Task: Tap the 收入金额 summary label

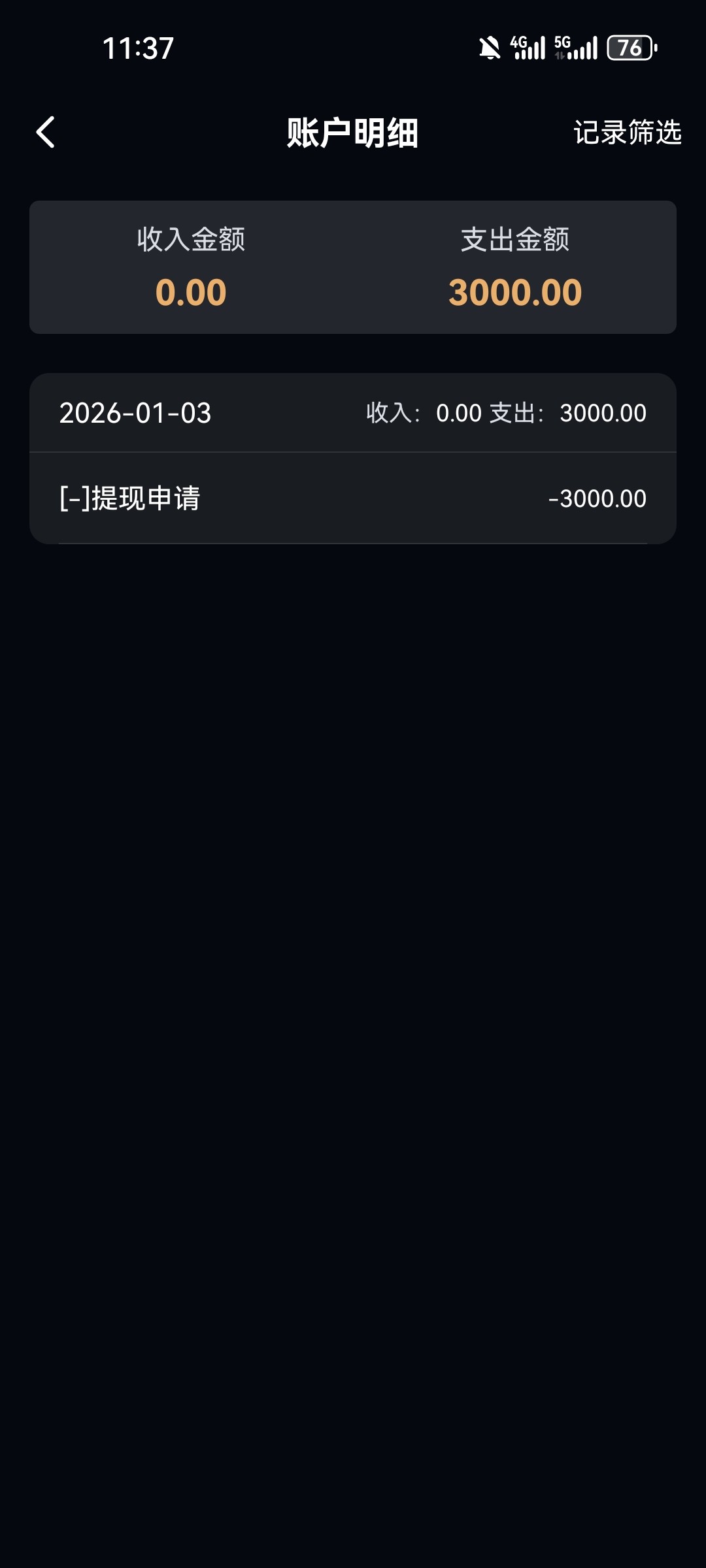Action: 192,239
